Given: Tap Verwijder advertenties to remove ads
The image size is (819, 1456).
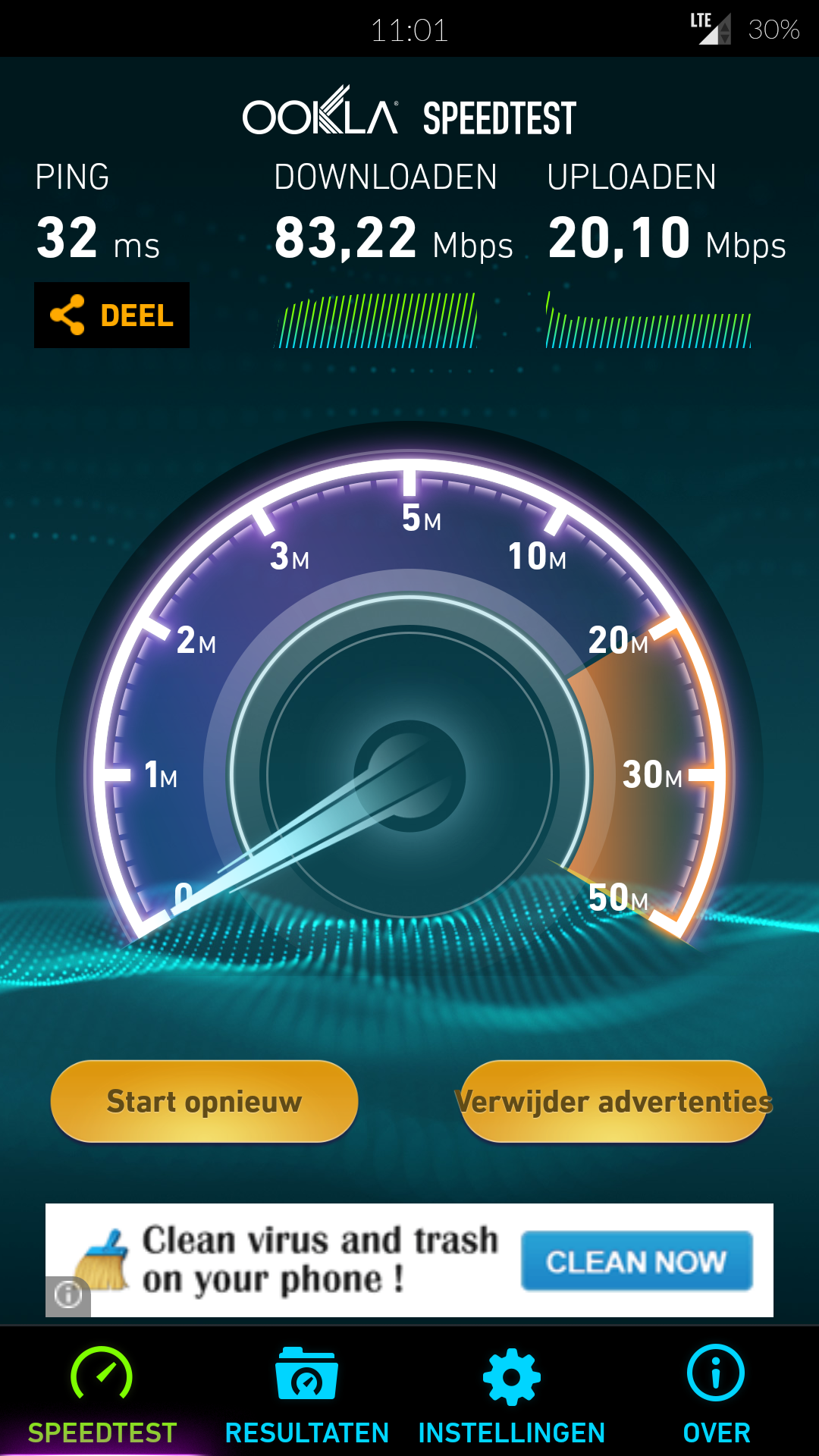Looking at the screenshot, I should (614, 1101).
